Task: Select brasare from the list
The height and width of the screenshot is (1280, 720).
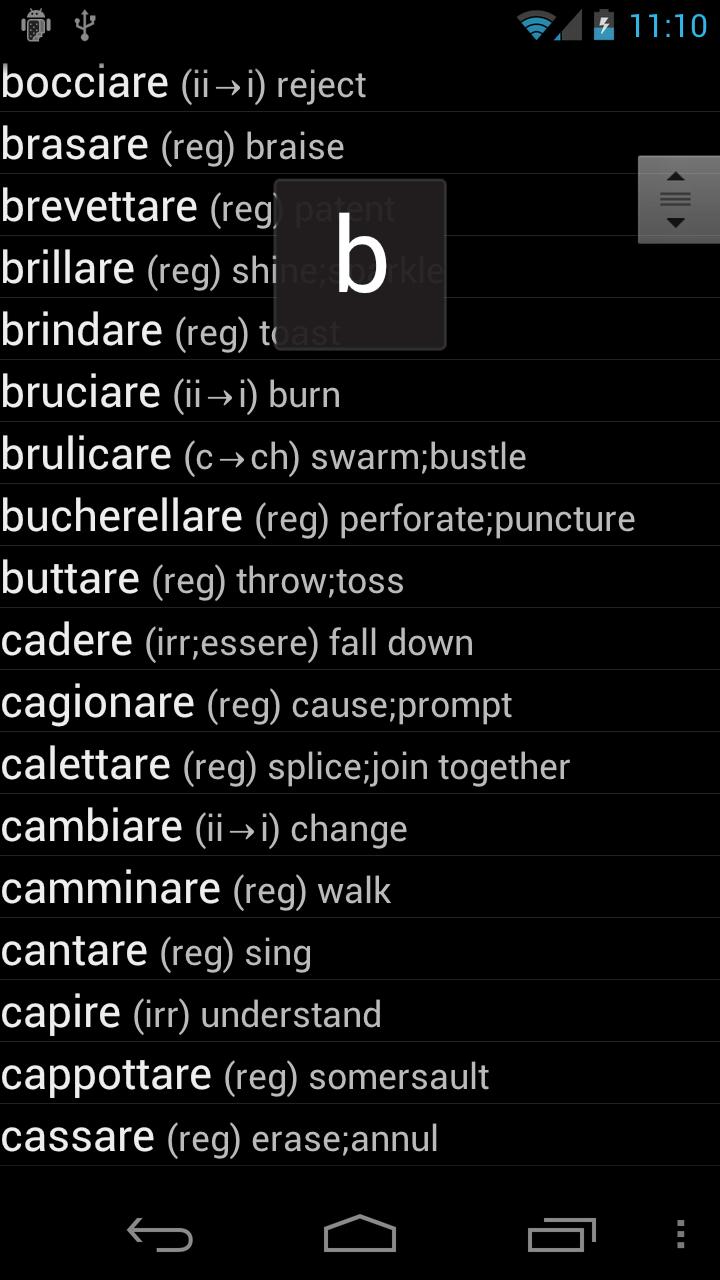Action: click(x=173, y=145)
